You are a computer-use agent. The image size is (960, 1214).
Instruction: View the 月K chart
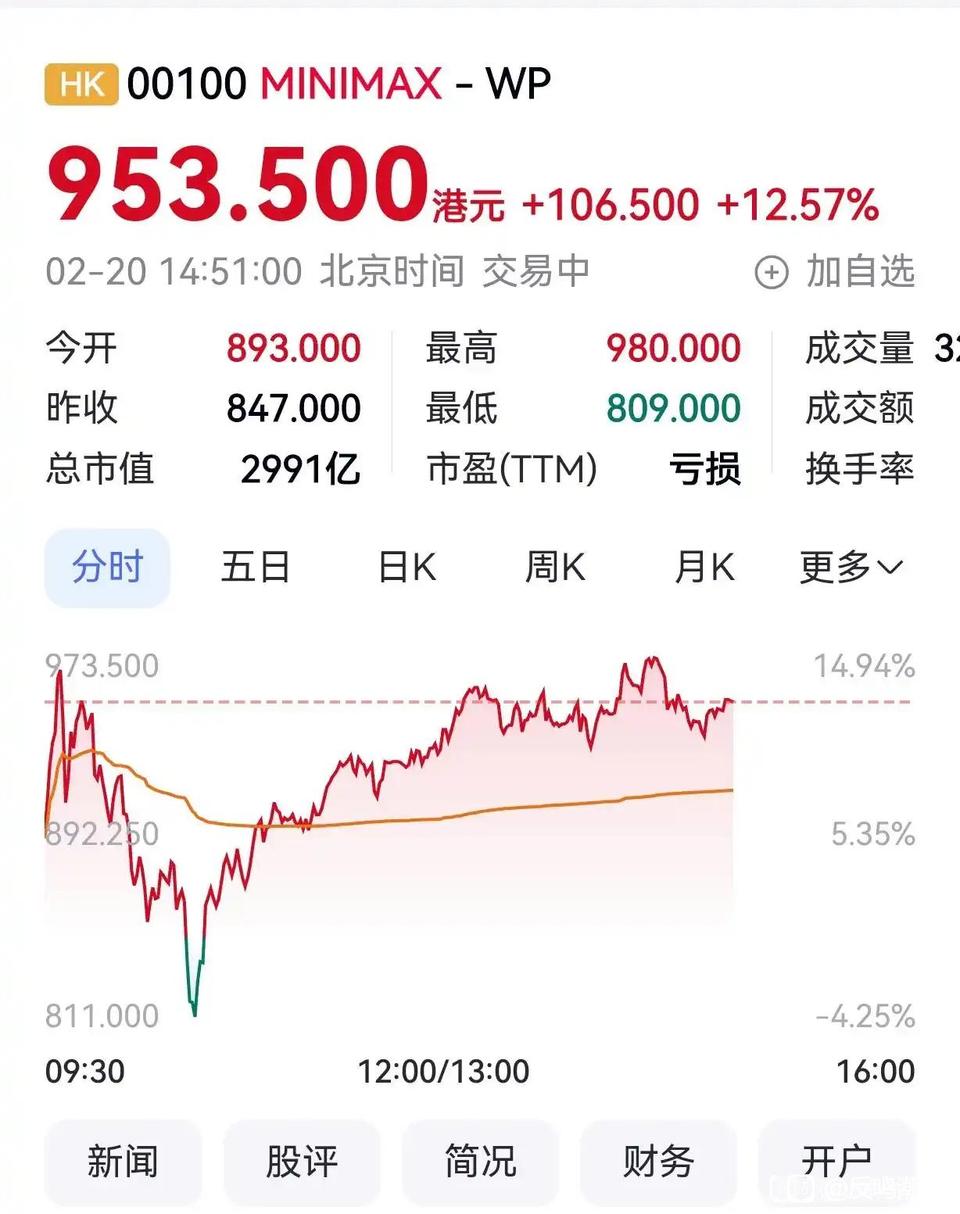703,567
